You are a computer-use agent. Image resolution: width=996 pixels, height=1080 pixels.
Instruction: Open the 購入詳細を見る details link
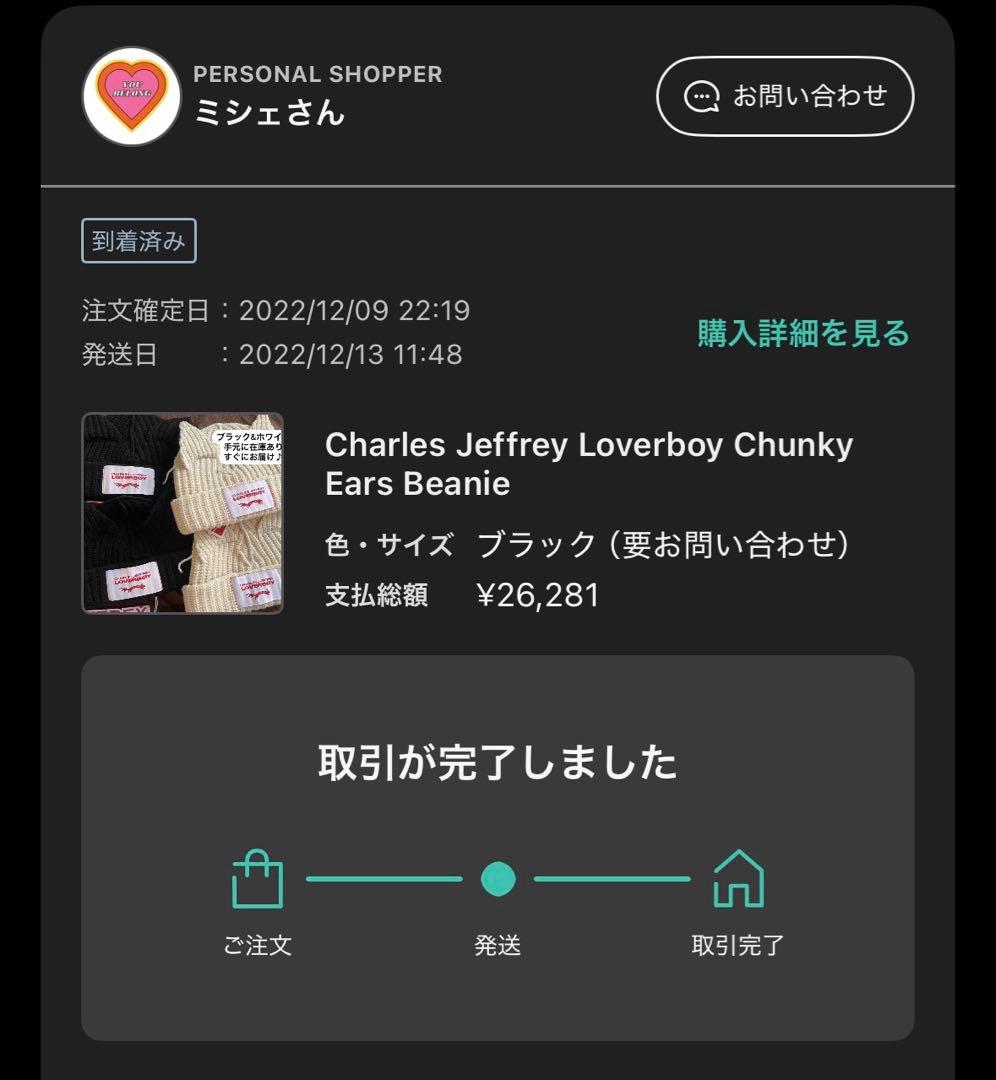click(x=803, y=335)
